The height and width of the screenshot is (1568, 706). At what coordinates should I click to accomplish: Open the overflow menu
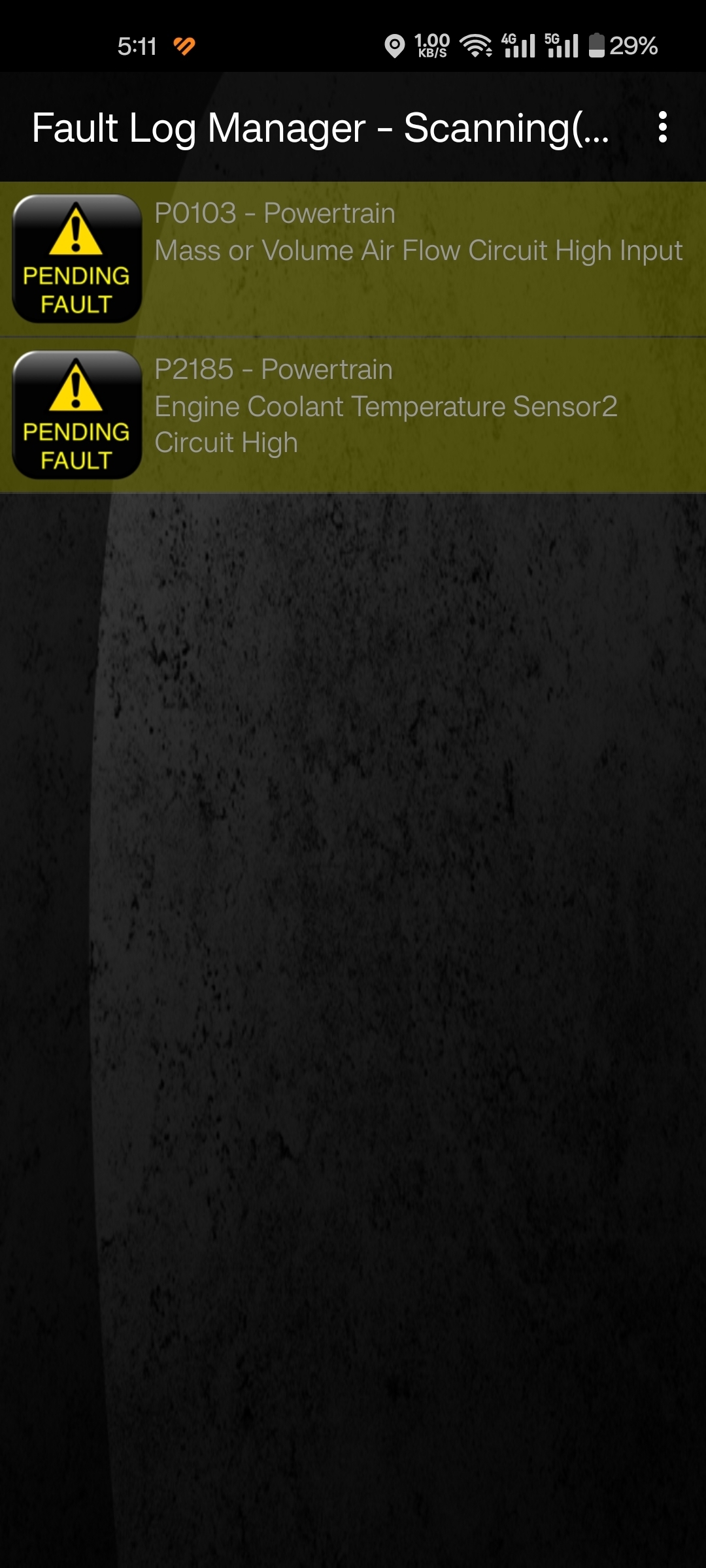click(662, 127)
